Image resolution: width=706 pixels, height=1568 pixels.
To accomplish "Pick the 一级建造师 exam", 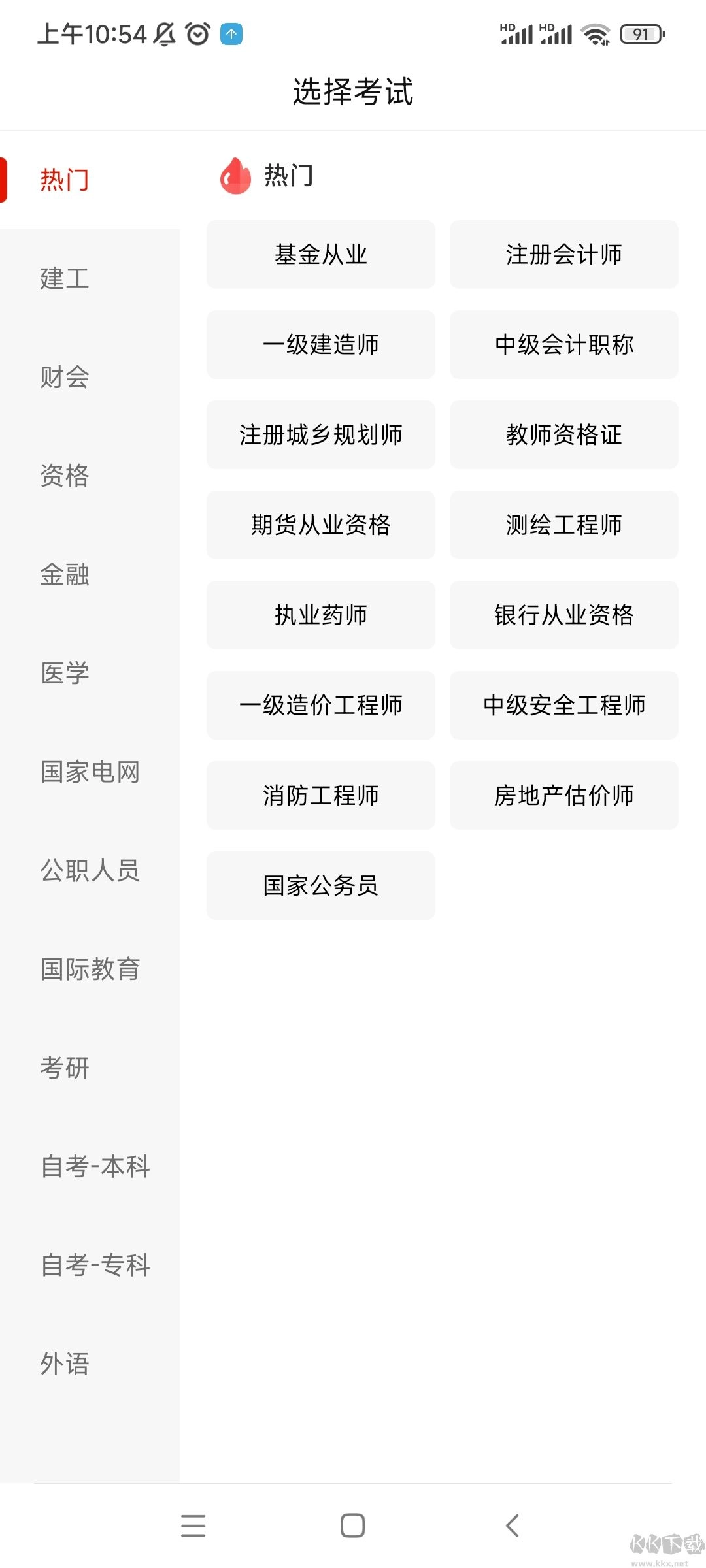I will point(321,345).
